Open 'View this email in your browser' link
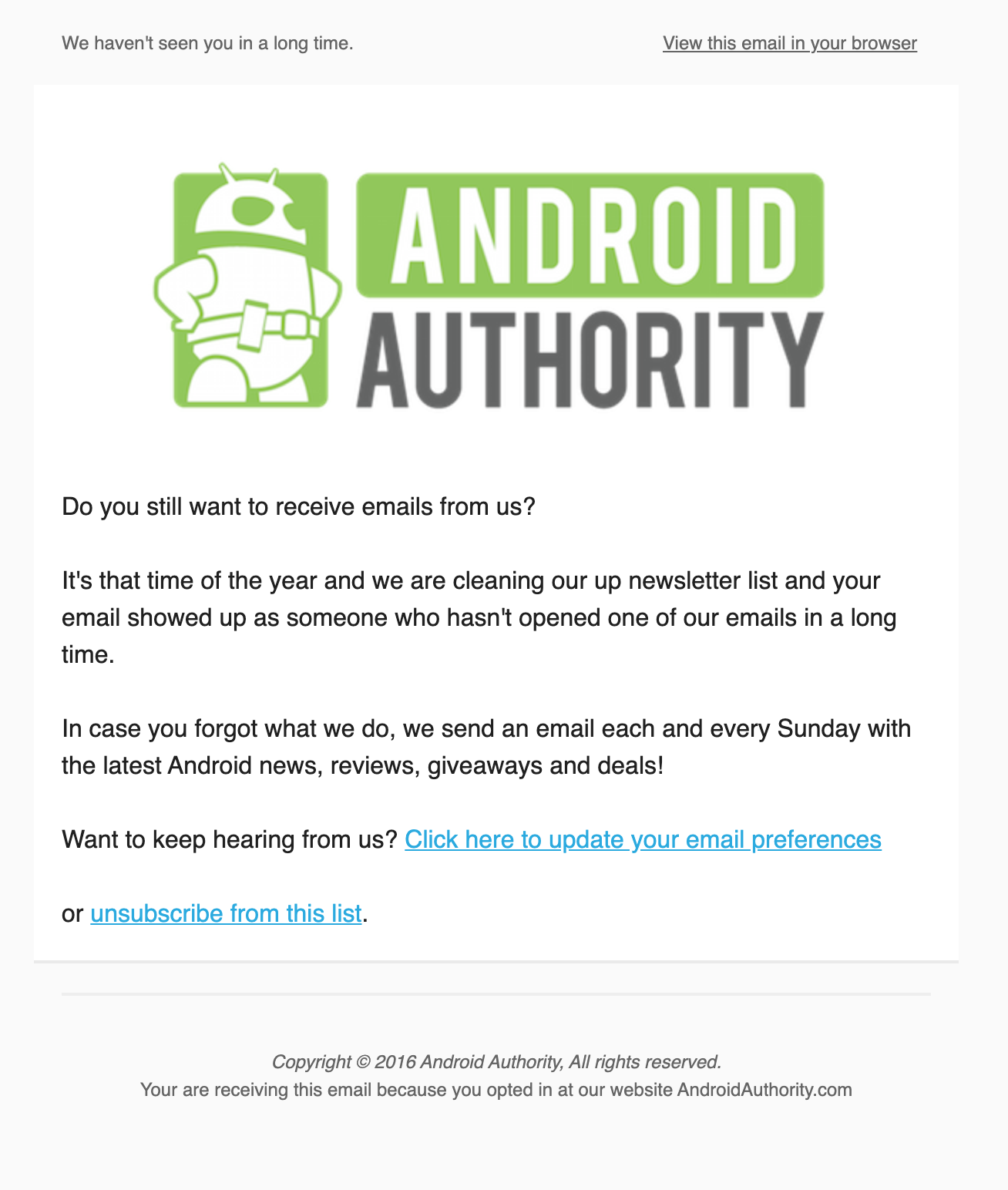1008x1190 pixels. tap(789, 43)
